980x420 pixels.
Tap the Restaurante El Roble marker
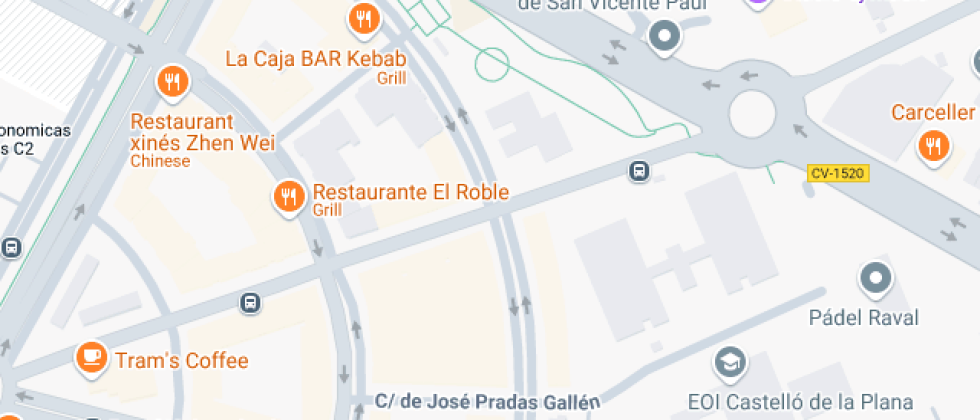click(x=289, y=196)
